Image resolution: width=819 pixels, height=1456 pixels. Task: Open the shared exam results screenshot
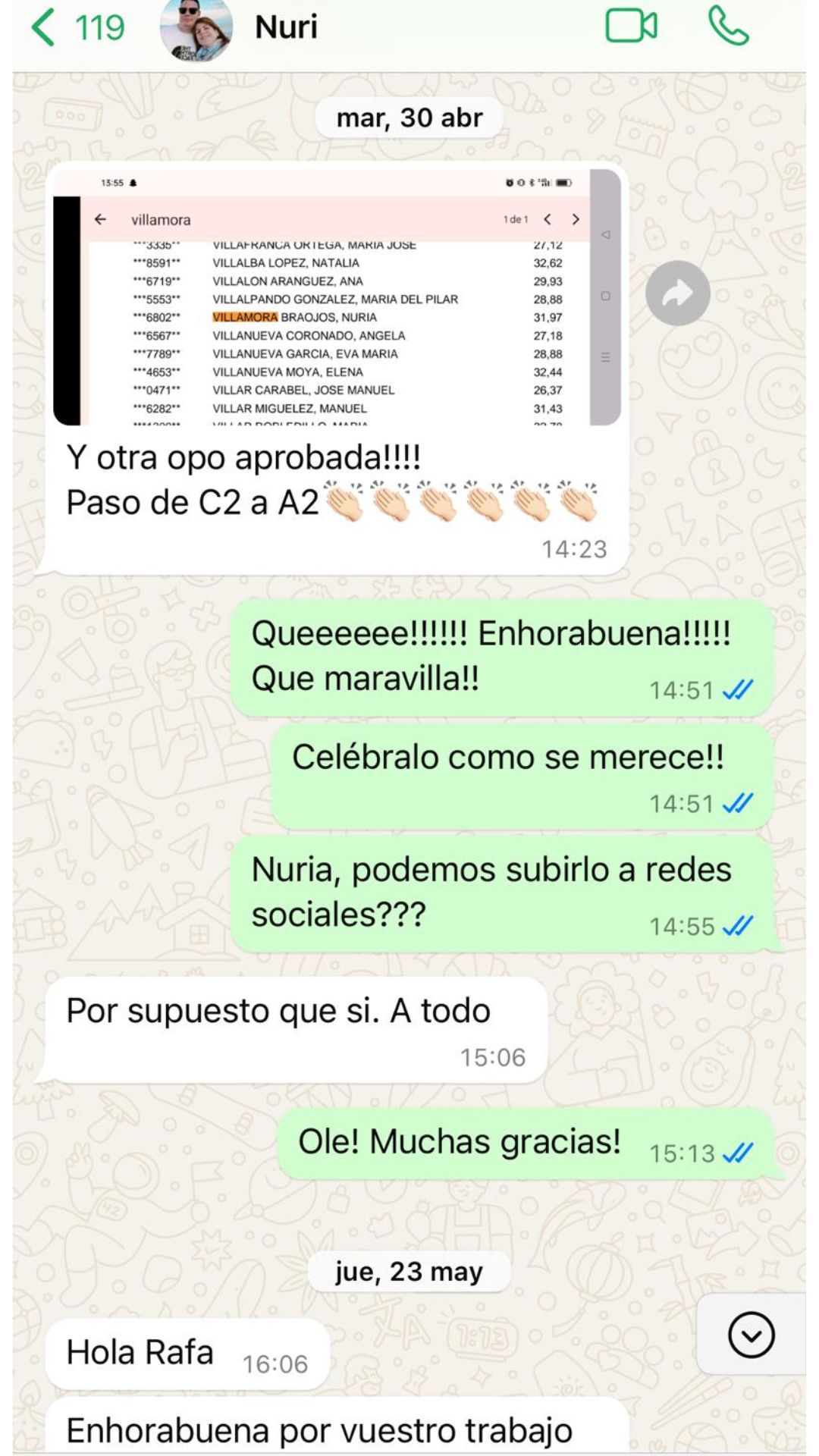point(337,297)
